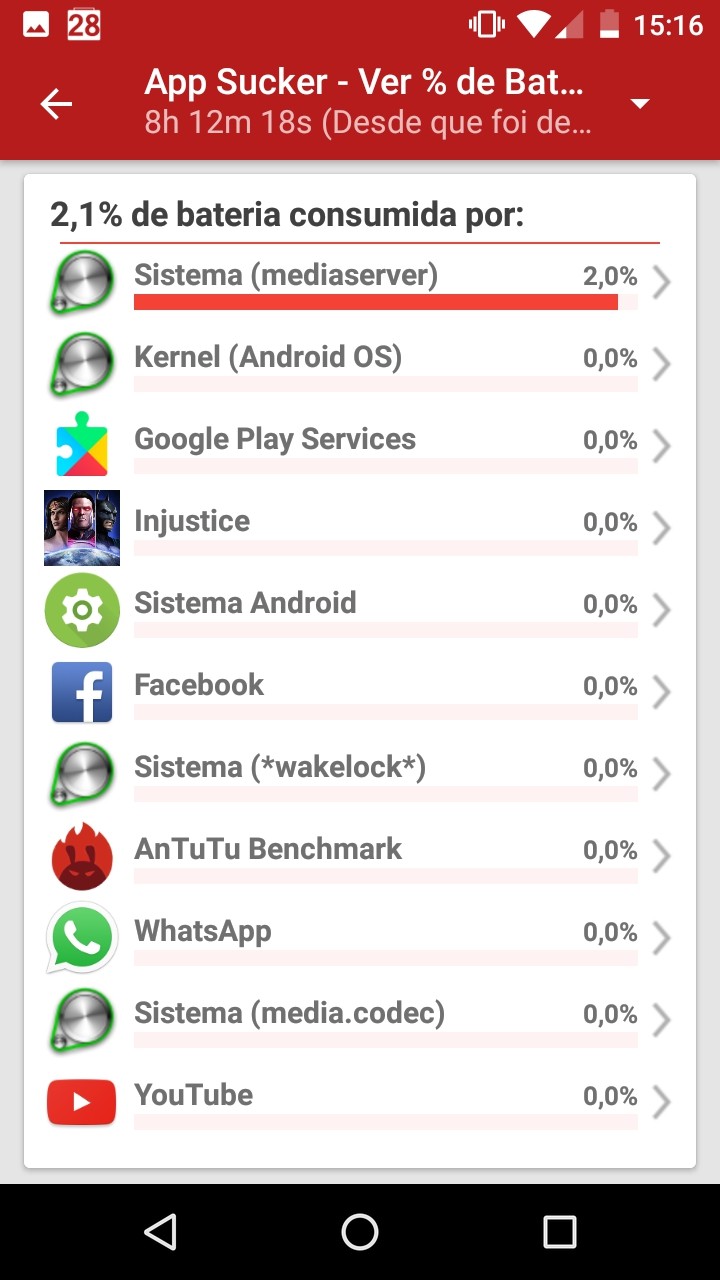Open Sistema (*wakelock*) details
The height and width of the screenshot is (1280, 720).
[x=360, y=776]
